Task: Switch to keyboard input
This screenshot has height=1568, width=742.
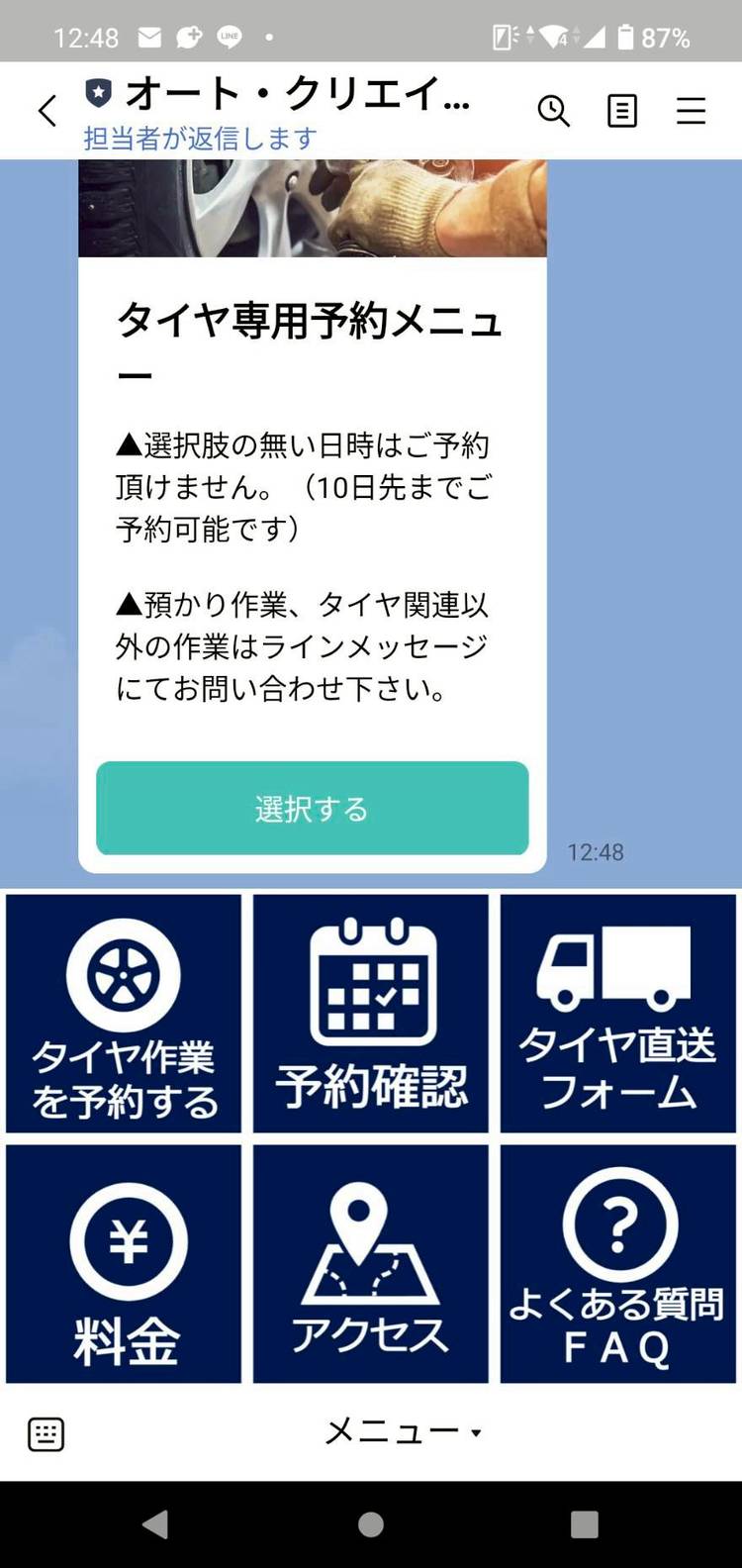Action: 46,1433
